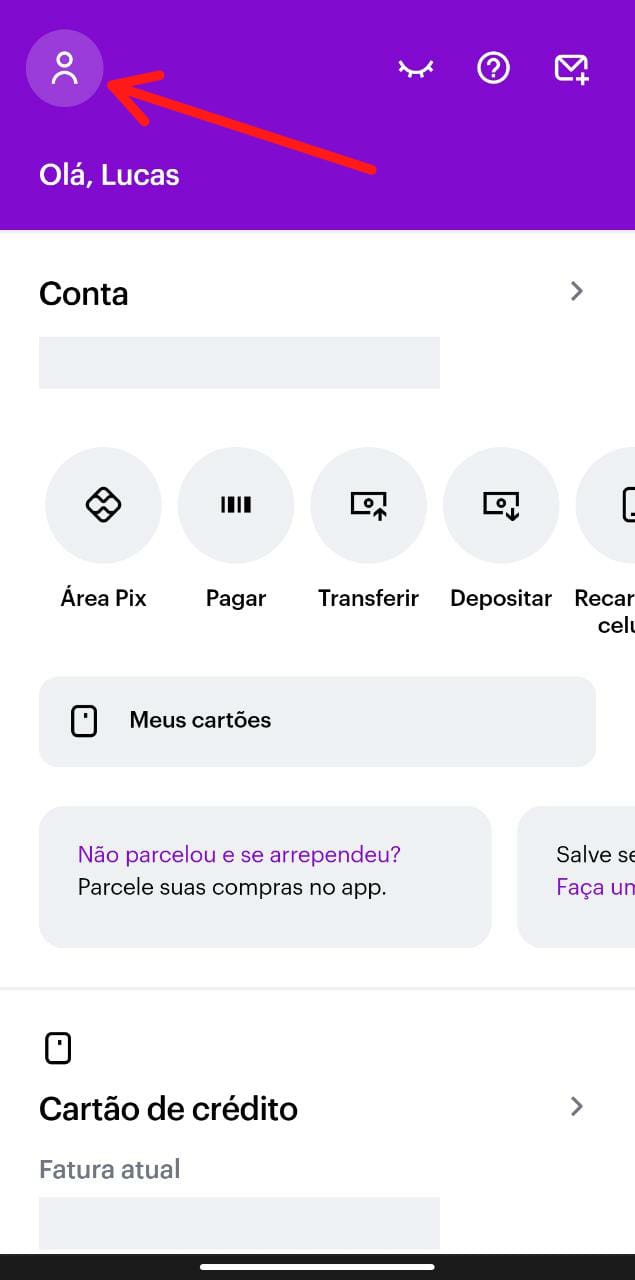Select the Pagar shortcut
635x1280 pixels.
click(x=236, y=505)
